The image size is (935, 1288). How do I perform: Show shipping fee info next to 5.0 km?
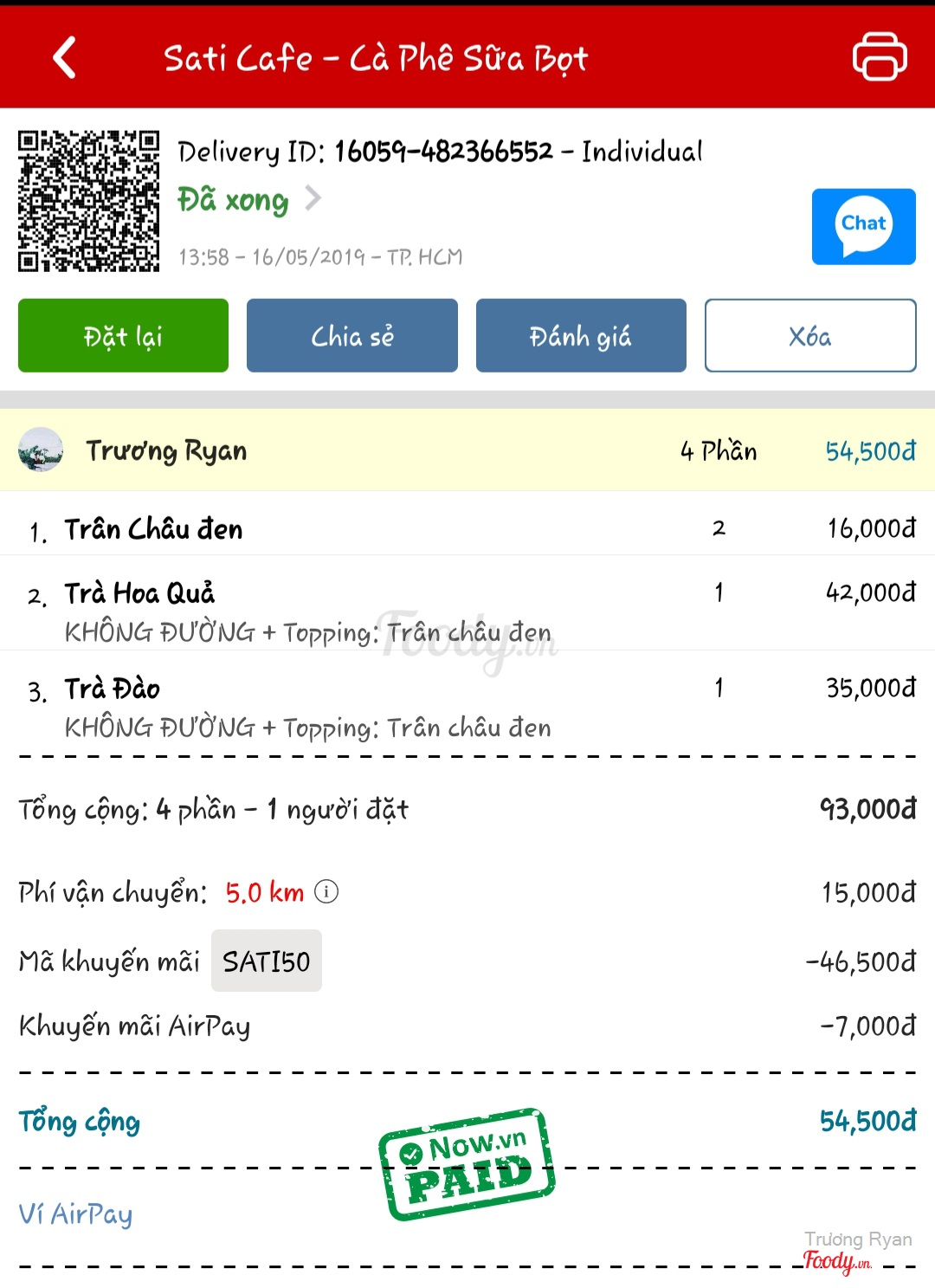326,891
